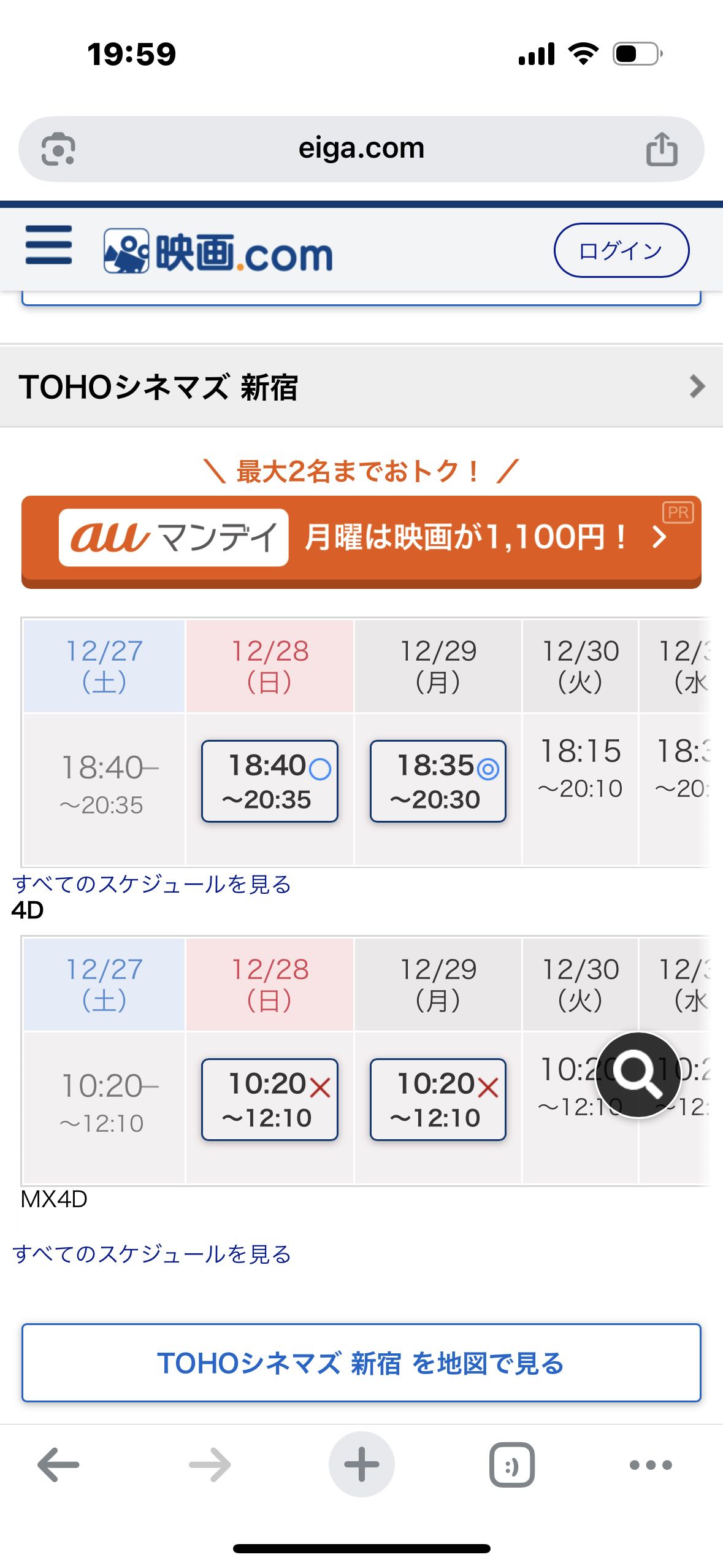The width and height of the screenshot is (723, 1568).
Task: Open a new browser tab
Action: pos(361,1464)
